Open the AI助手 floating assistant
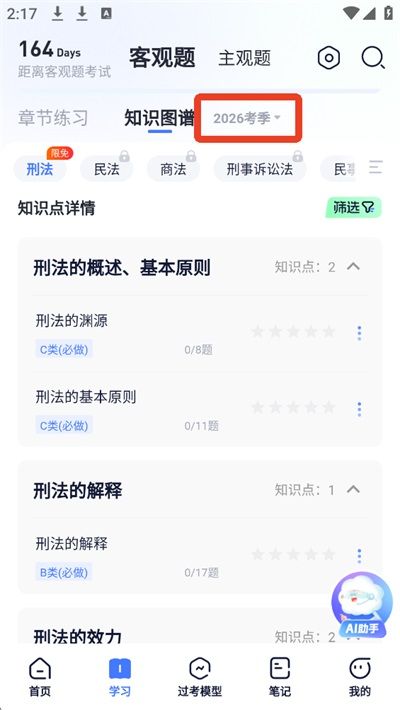 (362, 605)
